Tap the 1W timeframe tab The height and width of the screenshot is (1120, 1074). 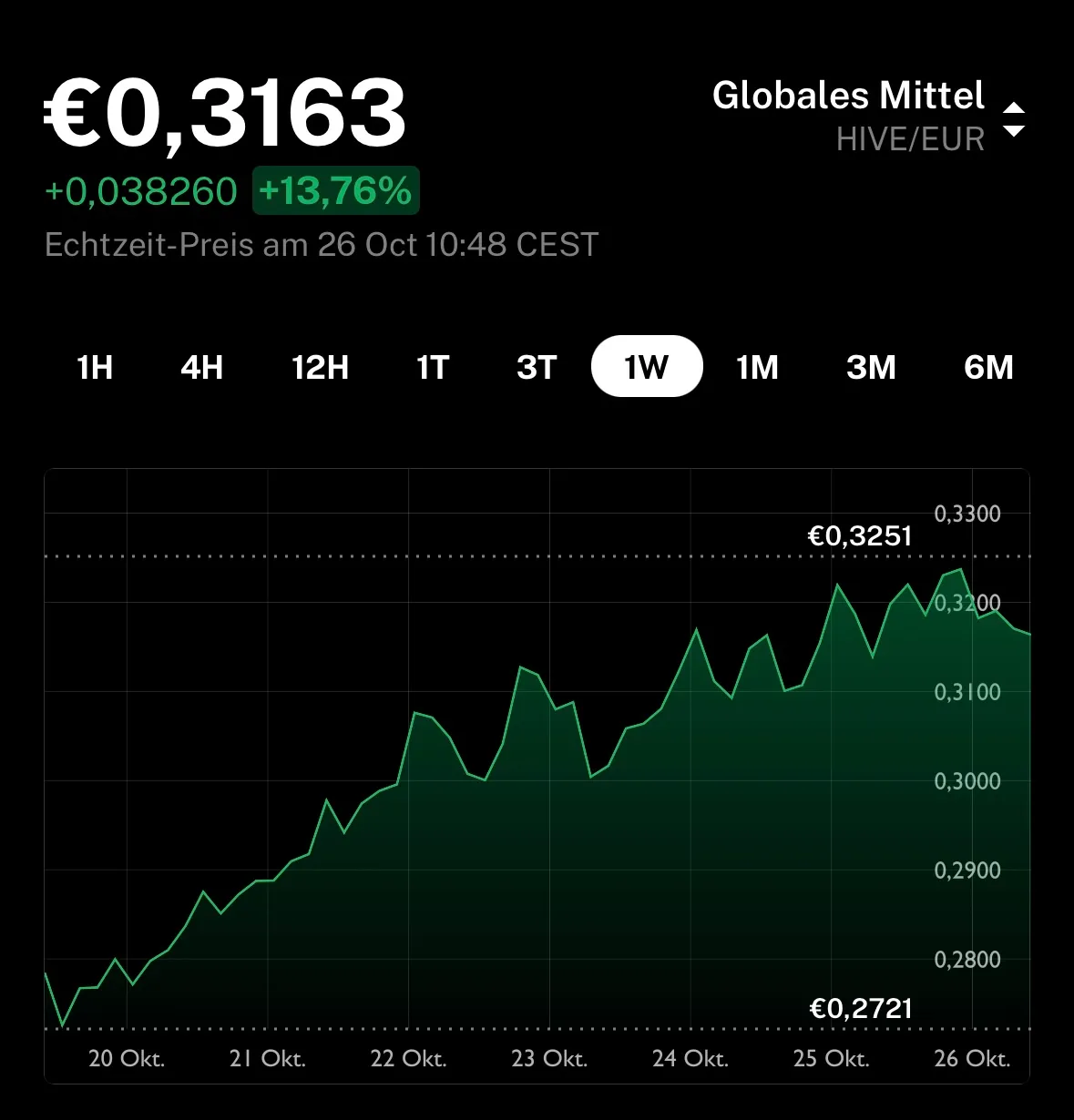[647, 367]
